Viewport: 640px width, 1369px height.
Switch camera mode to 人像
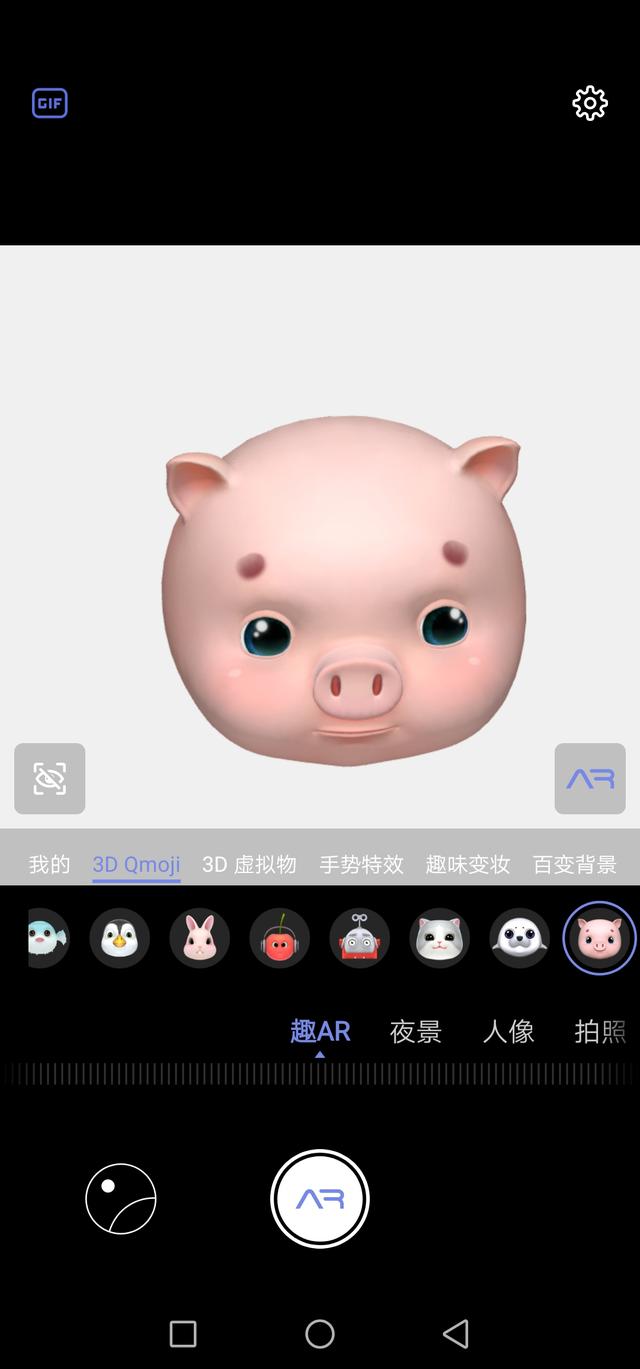tap(508, 1032)
